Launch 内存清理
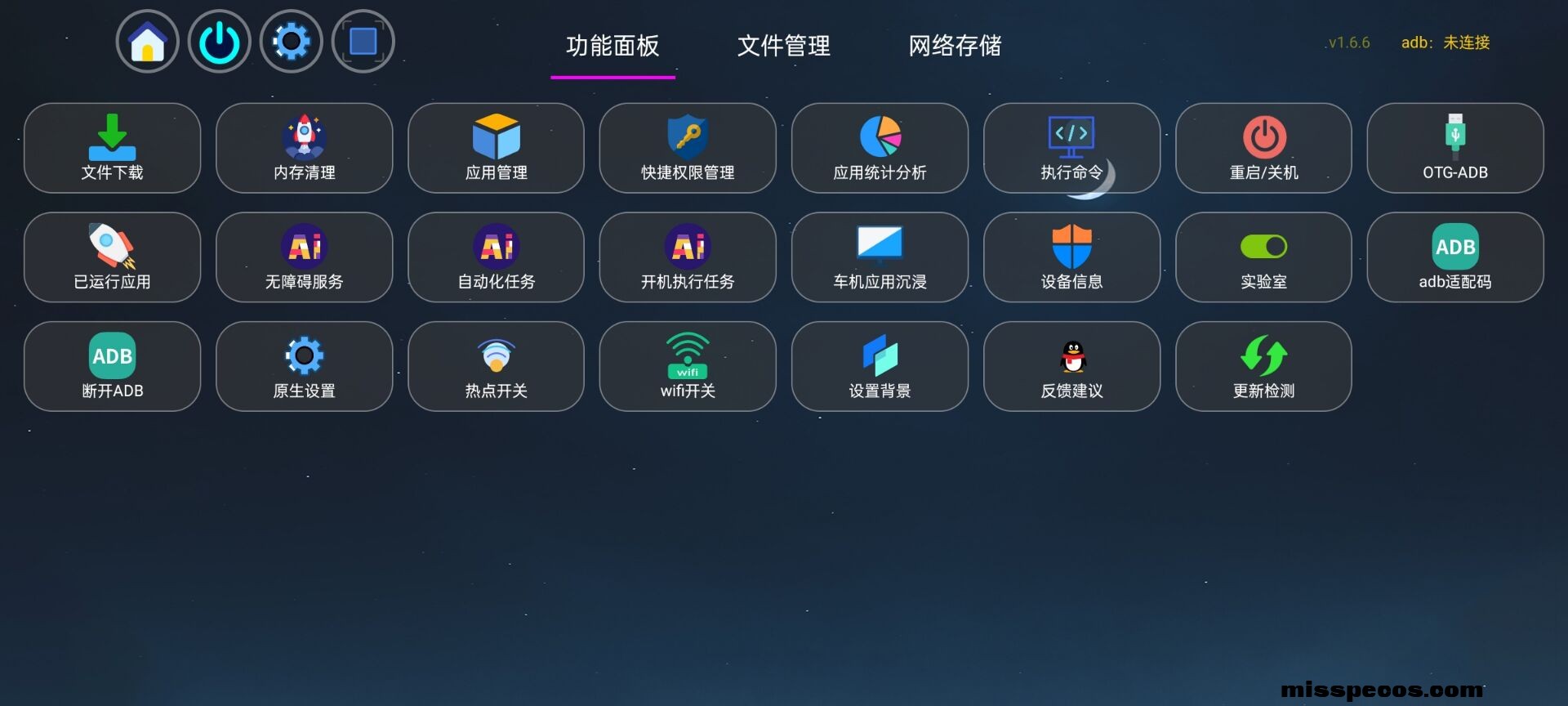 point(304,148)
